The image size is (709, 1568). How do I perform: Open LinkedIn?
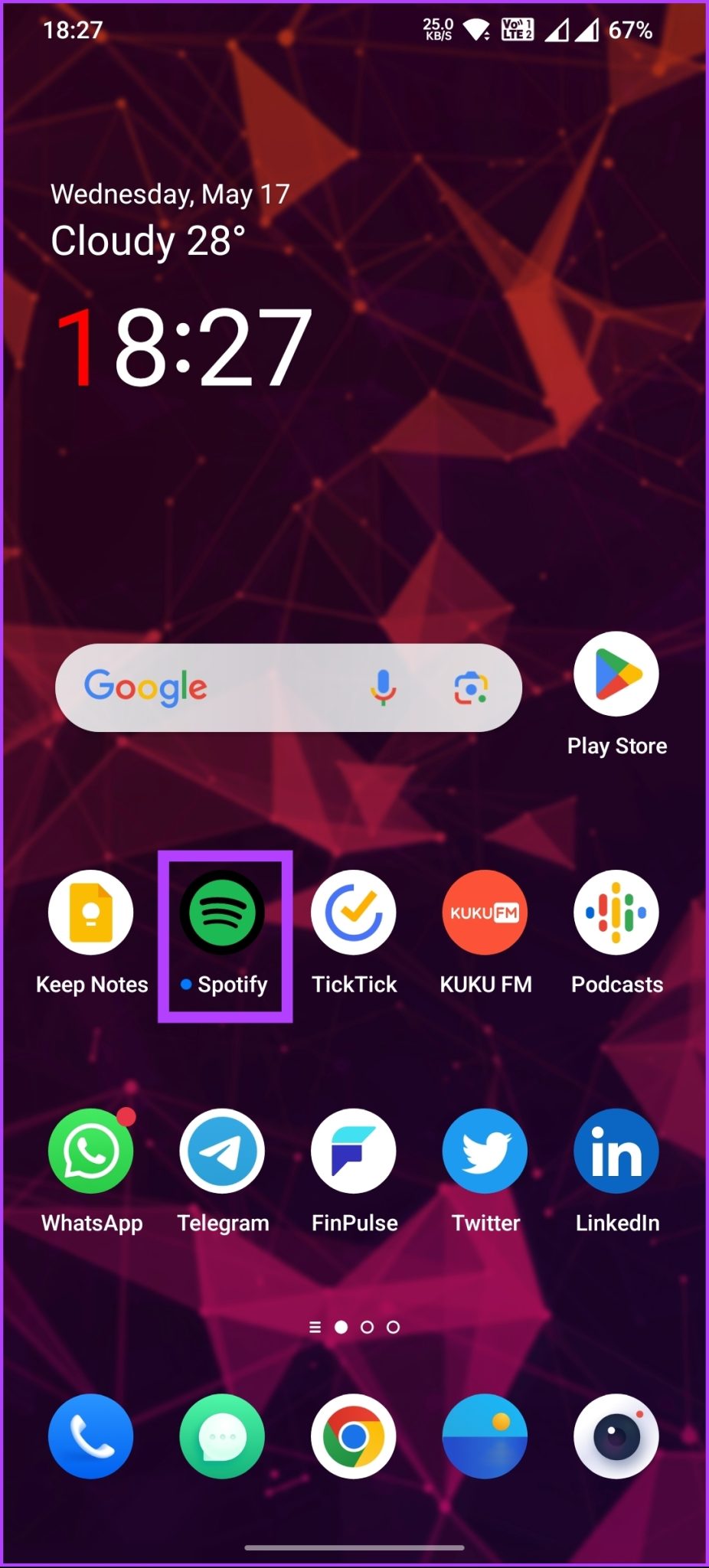pyautogui.click(x=616, y=1151)
